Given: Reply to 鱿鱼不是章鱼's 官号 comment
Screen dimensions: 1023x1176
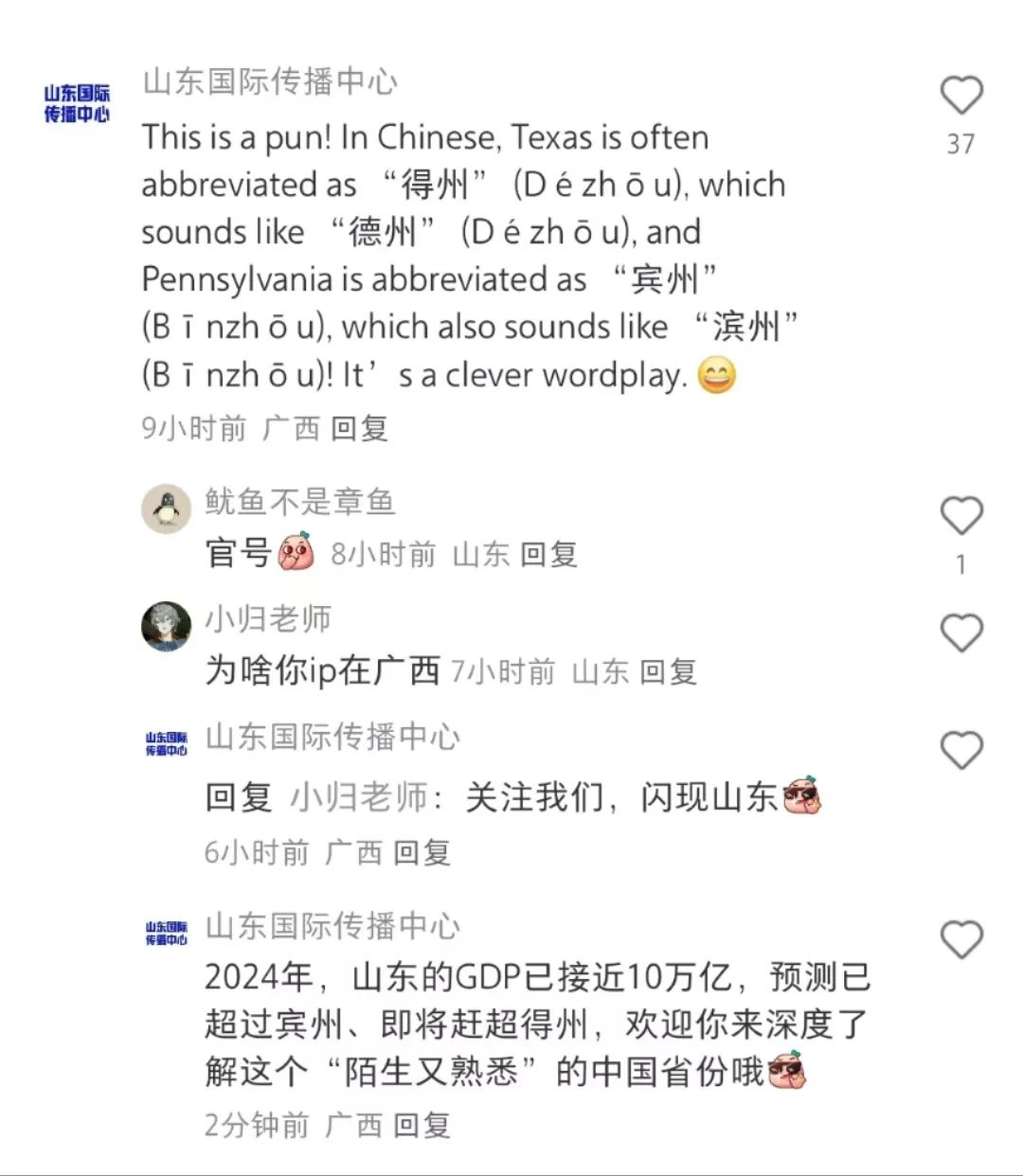Looking at the screenshot, I should coord(548,554).
